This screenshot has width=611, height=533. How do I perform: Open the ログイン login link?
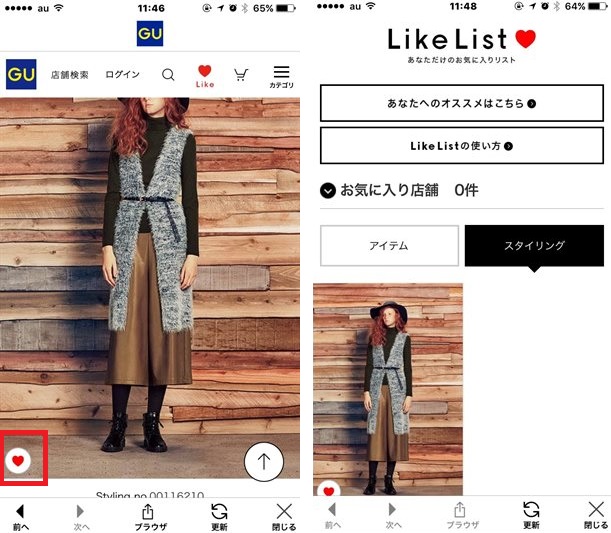click(122, 75)
